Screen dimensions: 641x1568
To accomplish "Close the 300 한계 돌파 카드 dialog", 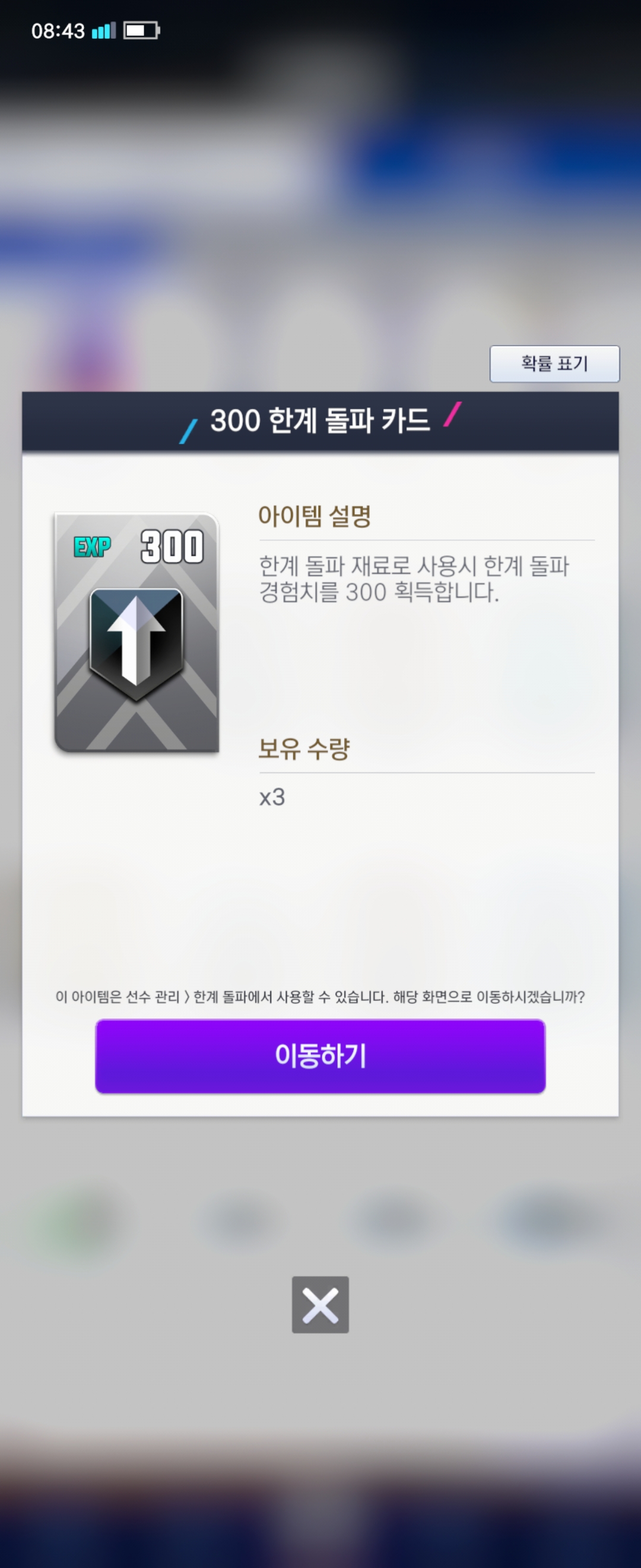I will pos(320,1304).
